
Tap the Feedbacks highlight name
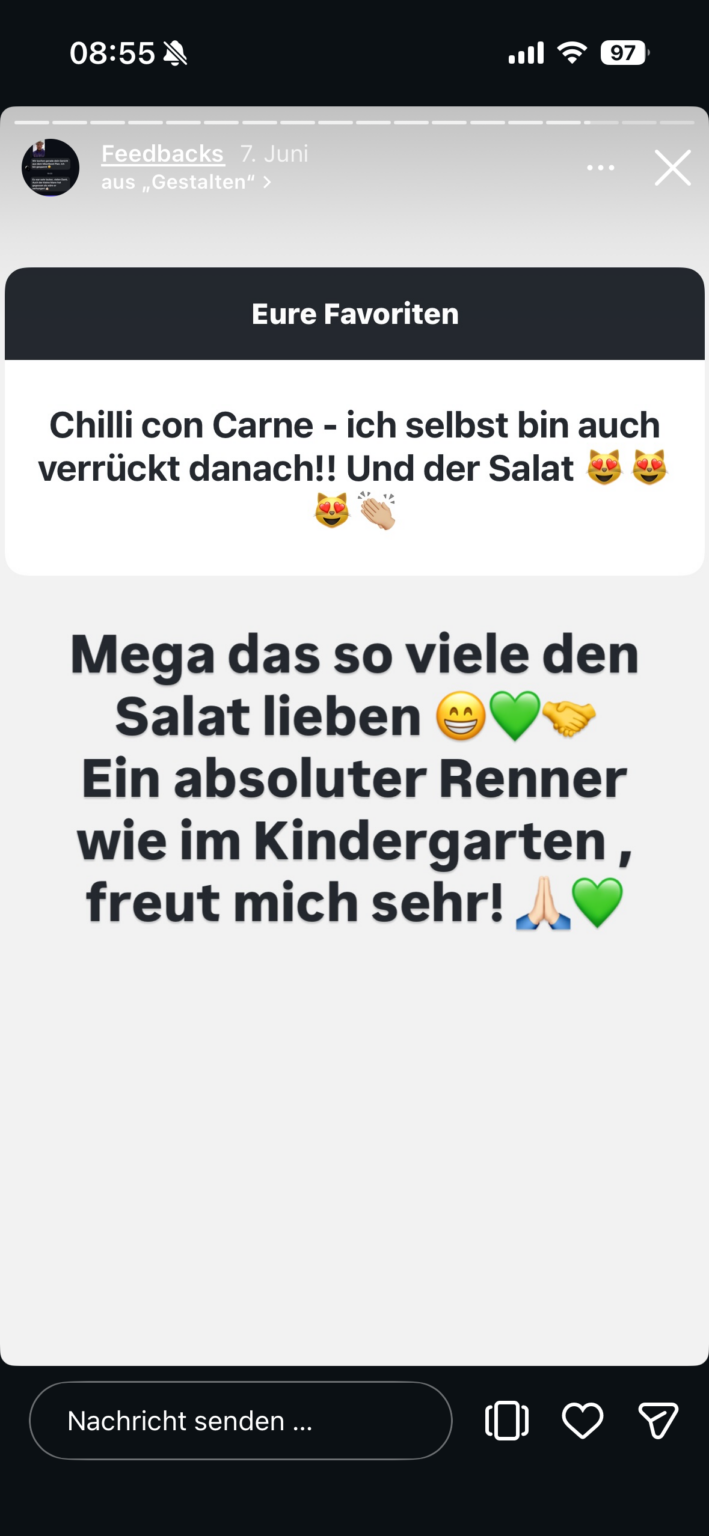pos(163,153)
